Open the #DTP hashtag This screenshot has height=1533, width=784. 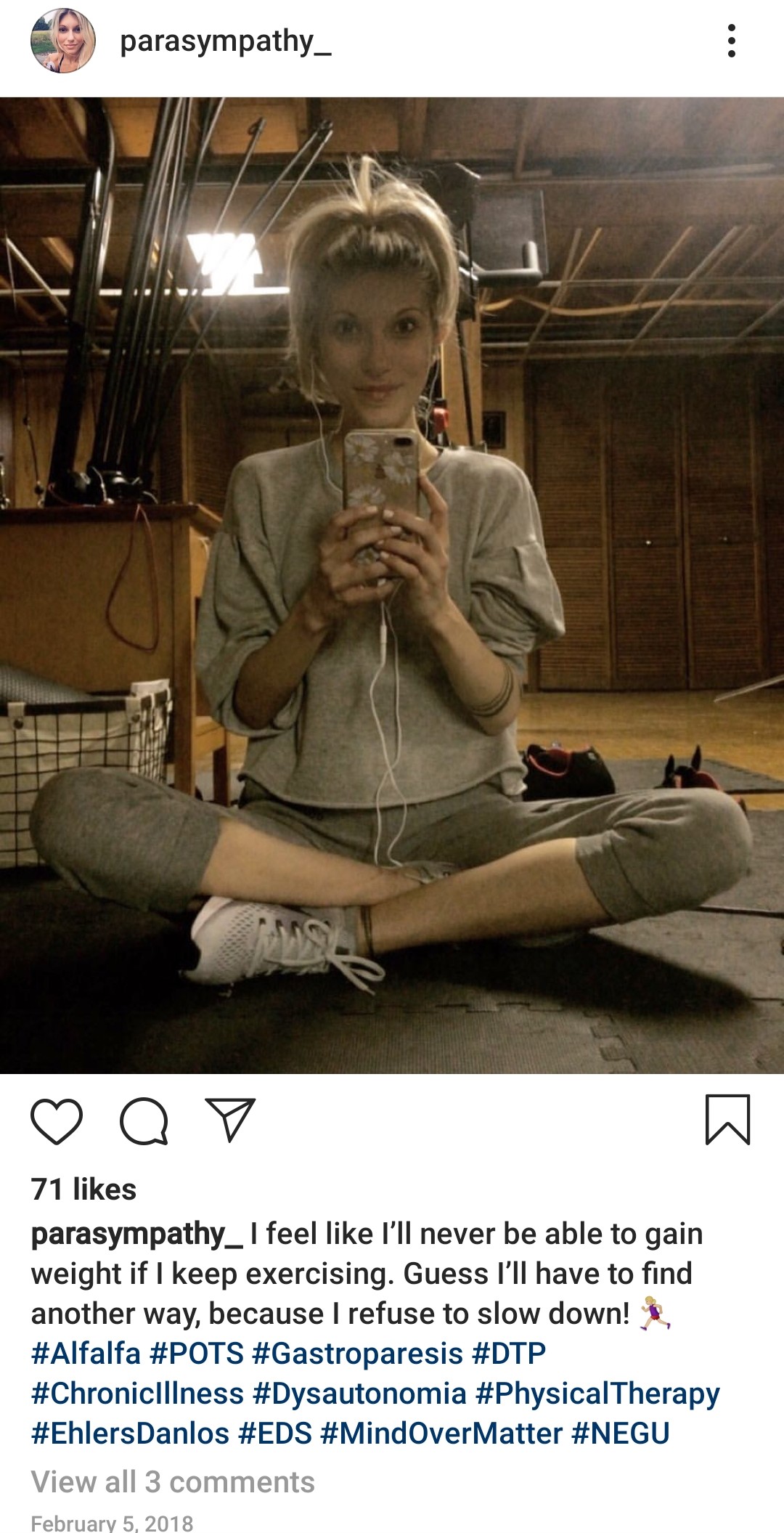coord(509,1354)
